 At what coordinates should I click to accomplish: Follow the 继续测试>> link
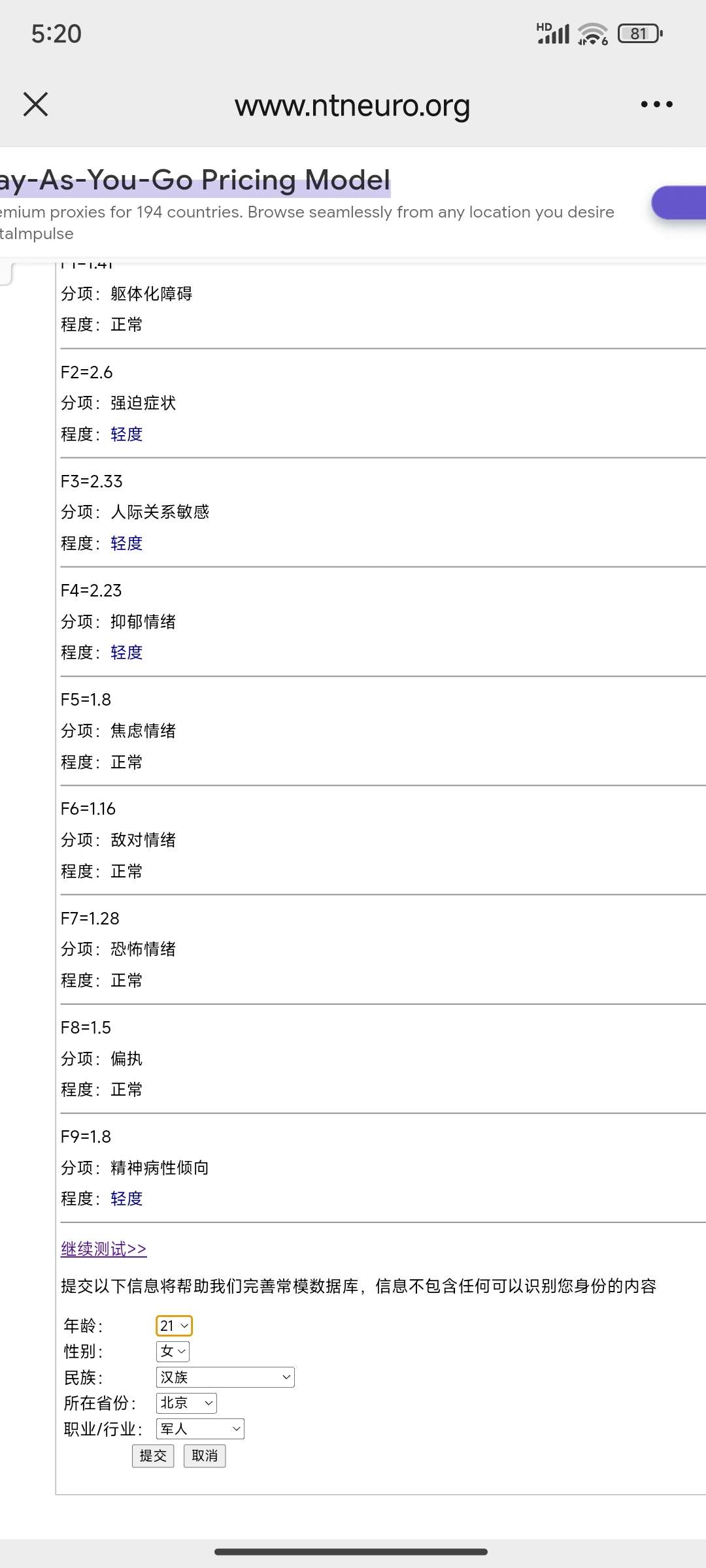(x=103, y=1249)
